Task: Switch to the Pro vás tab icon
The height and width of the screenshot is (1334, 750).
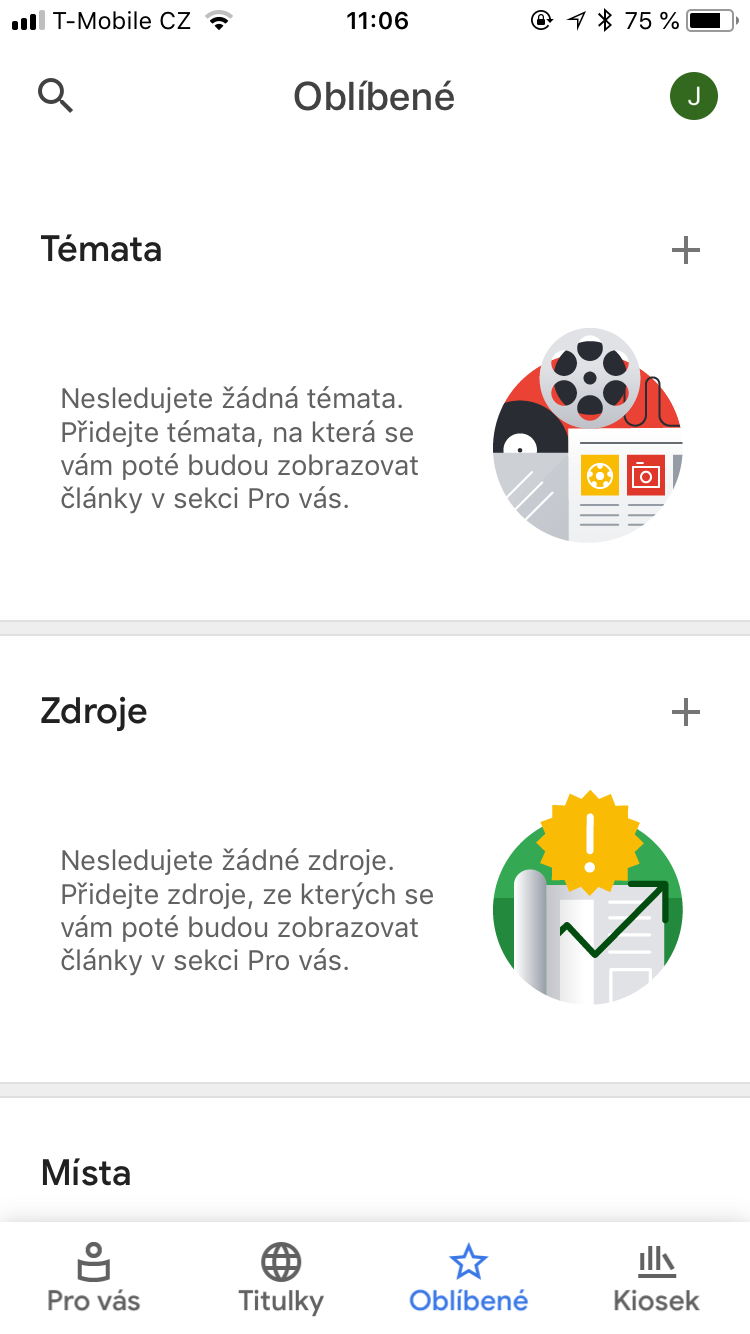Action: pyautogui.click(x=93, y=1262)
